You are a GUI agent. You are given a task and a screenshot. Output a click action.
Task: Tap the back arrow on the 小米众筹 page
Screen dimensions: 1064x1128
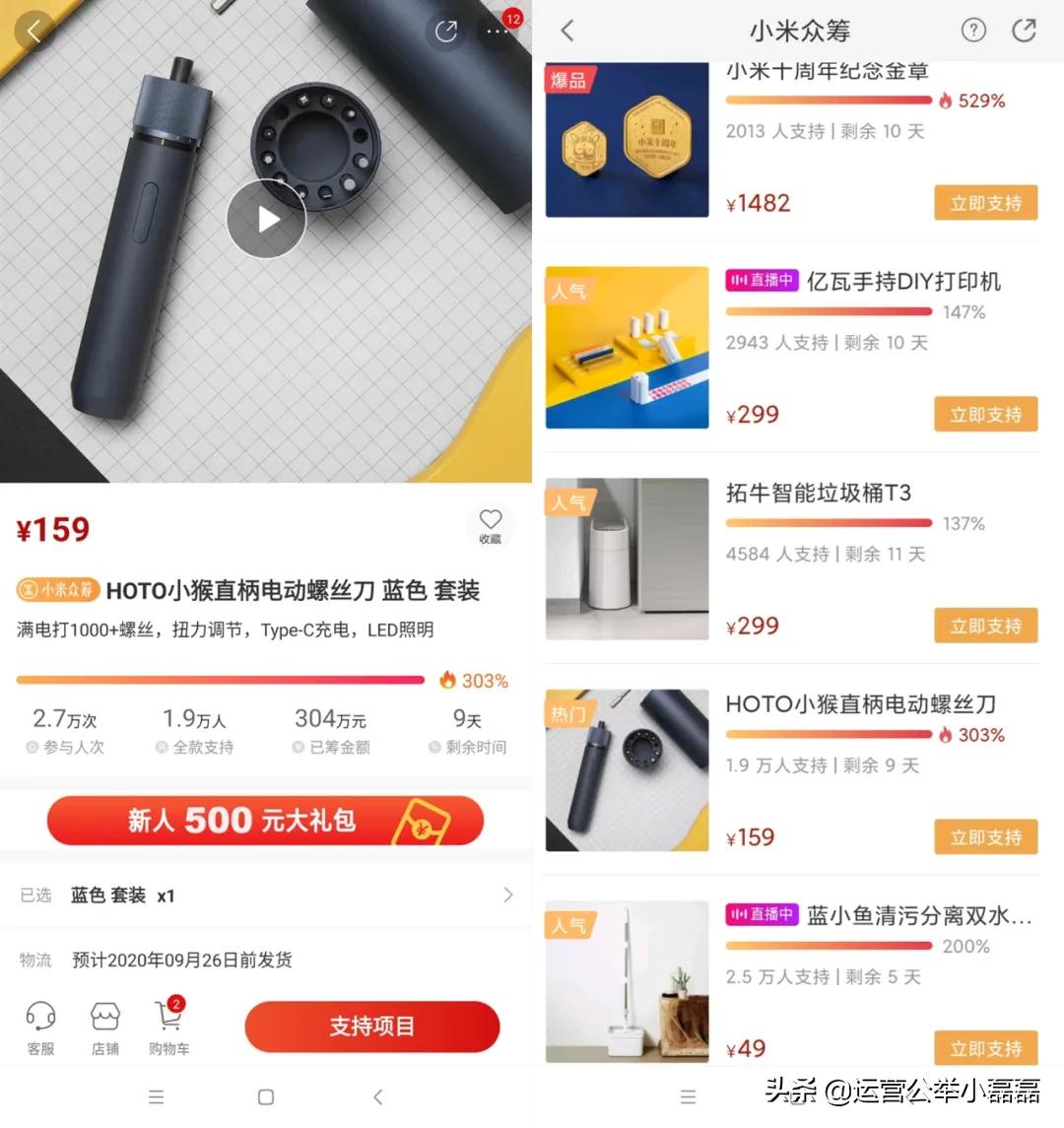tap(566, 31)
